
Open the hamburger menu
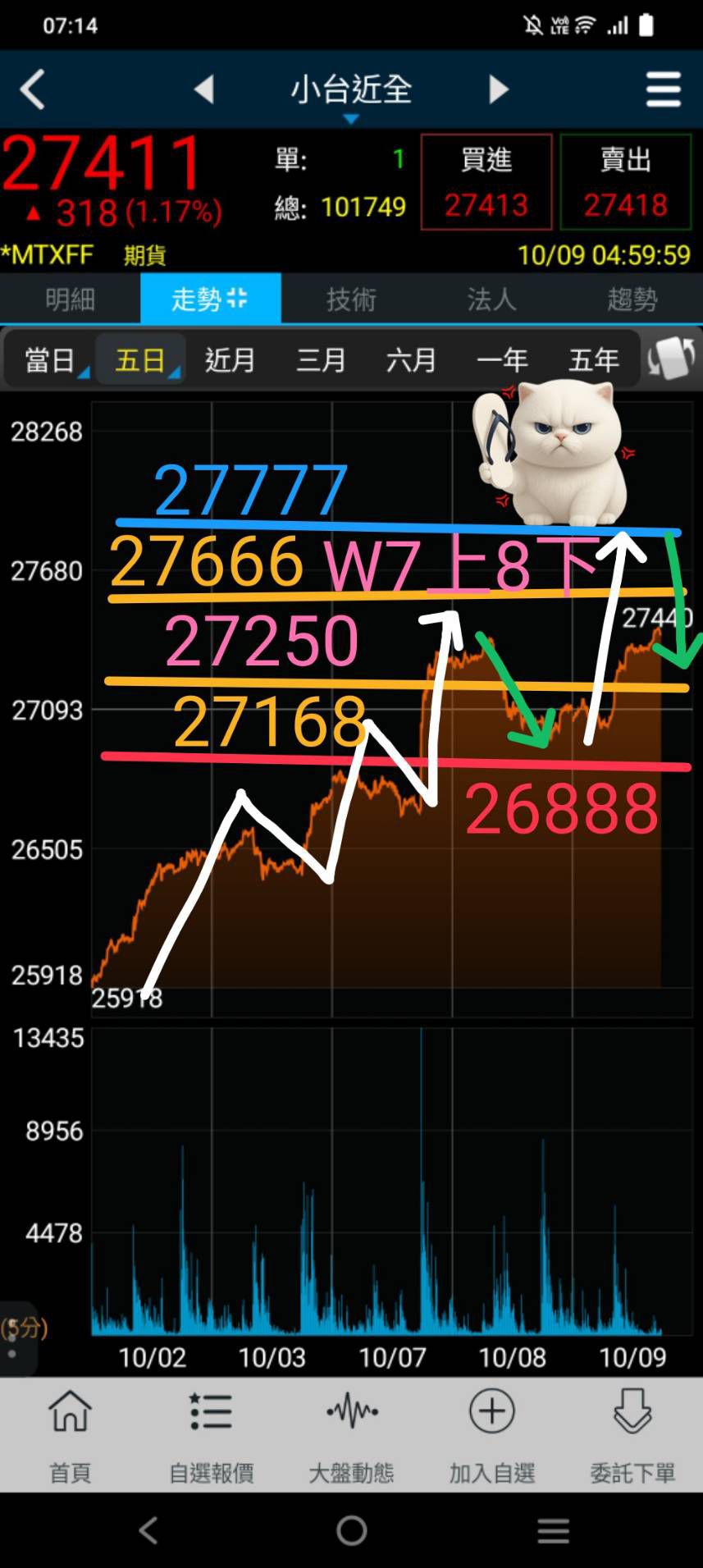(x=663, y=89)
